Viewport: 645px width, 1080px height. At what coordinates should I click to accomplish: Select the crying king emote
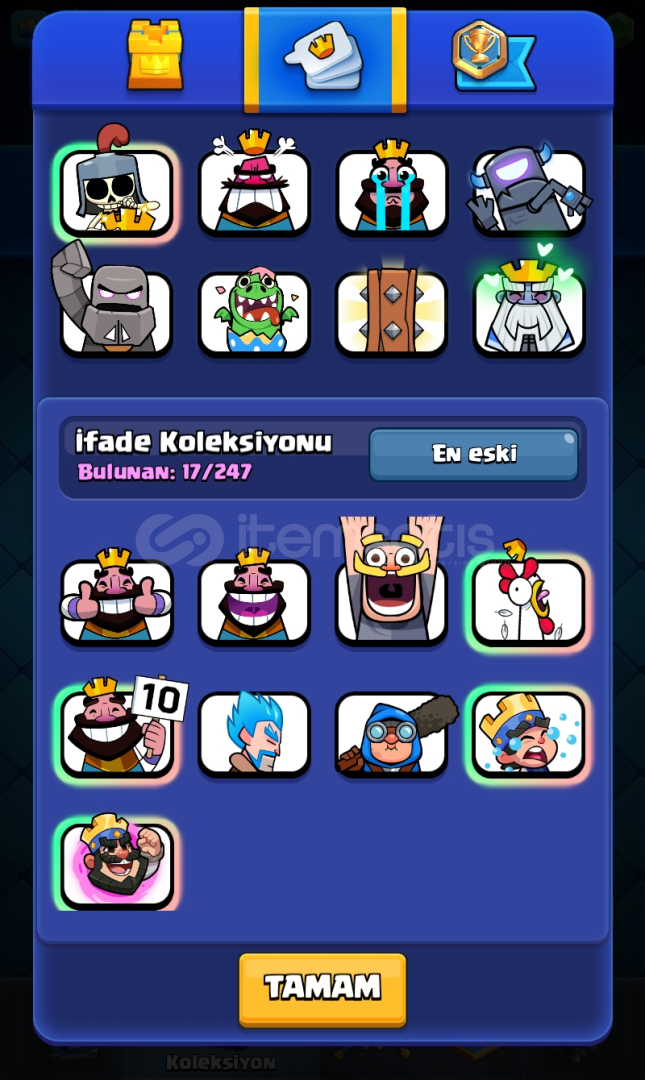tap(391, 191)
